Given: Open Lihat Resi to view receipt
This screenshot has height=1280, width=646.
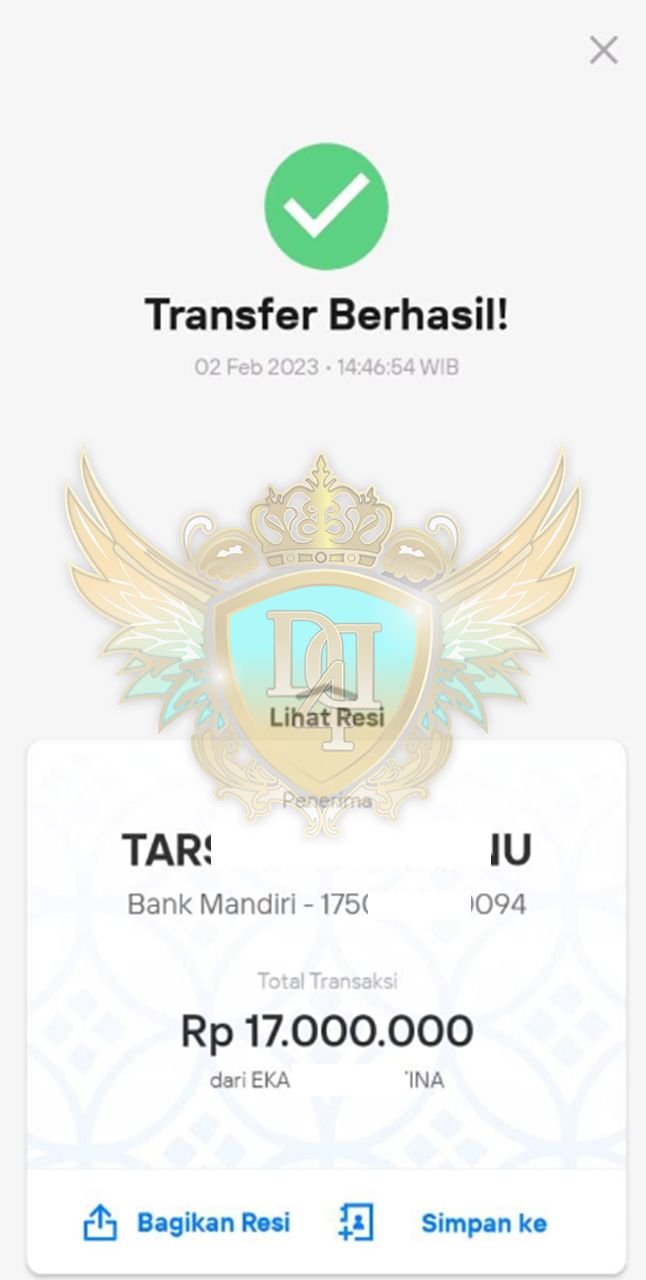Looking at the screenshot, I should 327,716.
